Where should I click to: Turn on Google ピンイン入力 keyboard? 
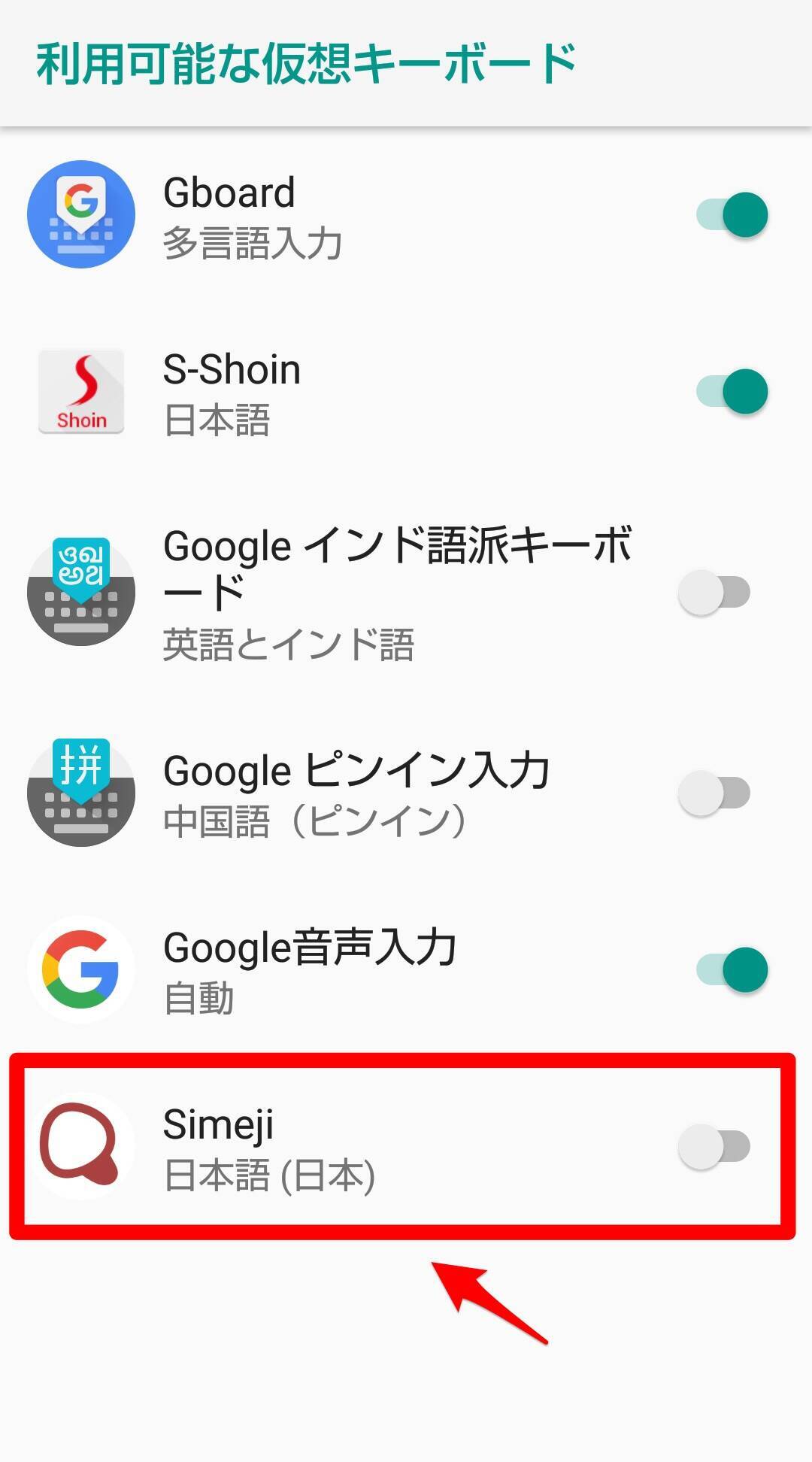[714, 793]
